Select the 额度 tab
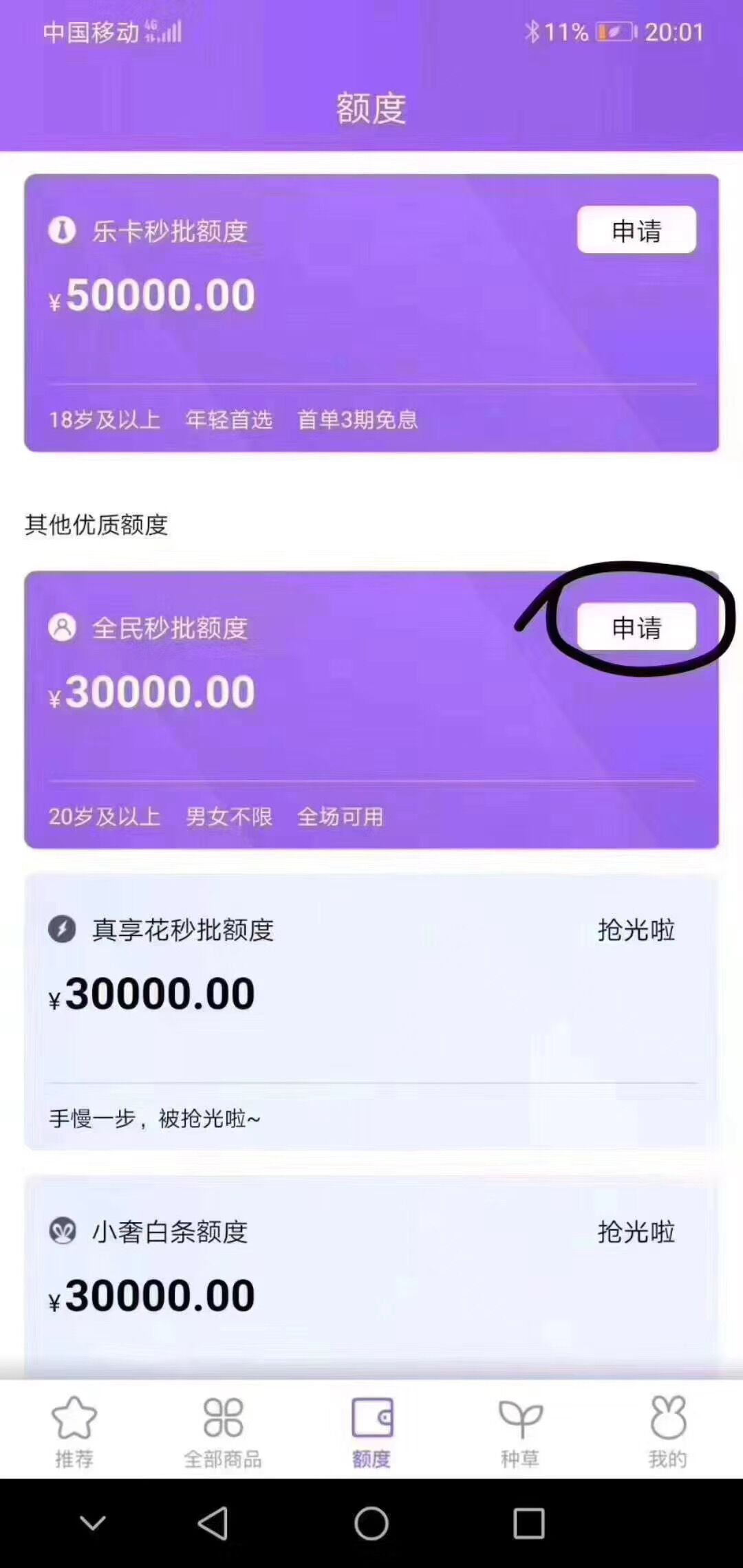The height and width of the screenshot is (1568, 743). click(371, 1430)
